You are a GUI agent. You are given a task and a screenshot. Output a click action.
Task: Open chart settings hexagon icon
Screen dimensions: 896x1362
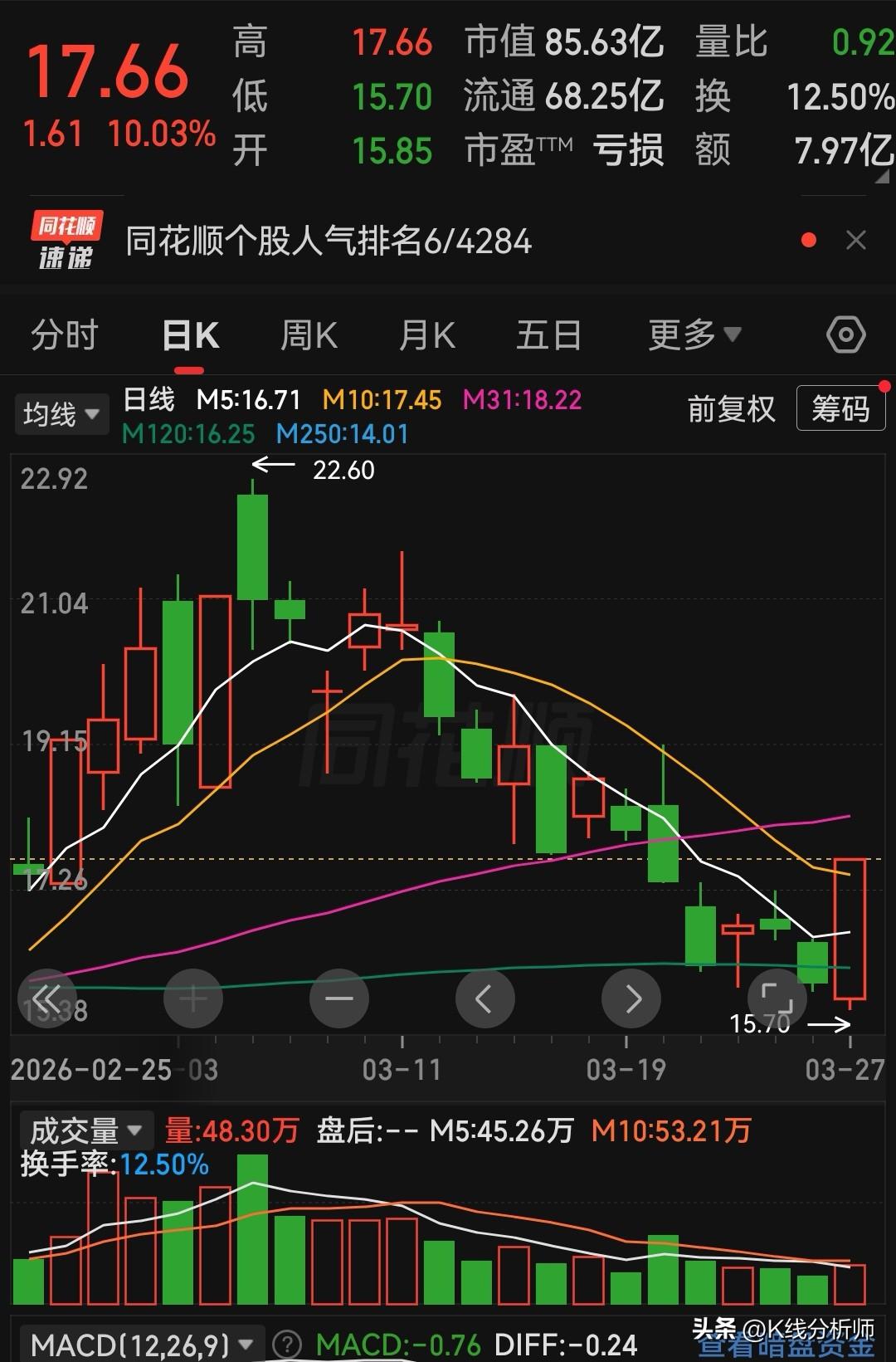coord(846,335)
